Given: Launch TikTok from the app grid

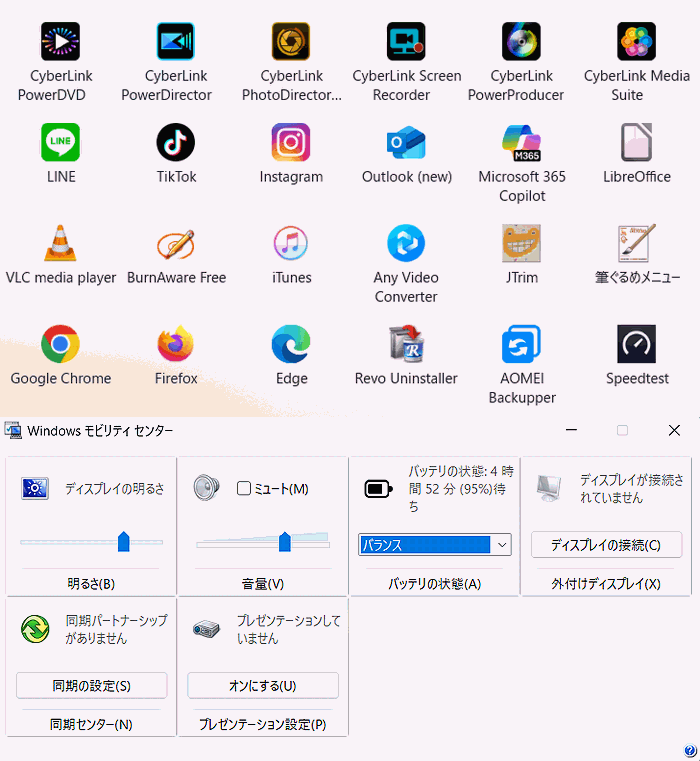Looking at the screenshot, I should (x=175, y=142).
